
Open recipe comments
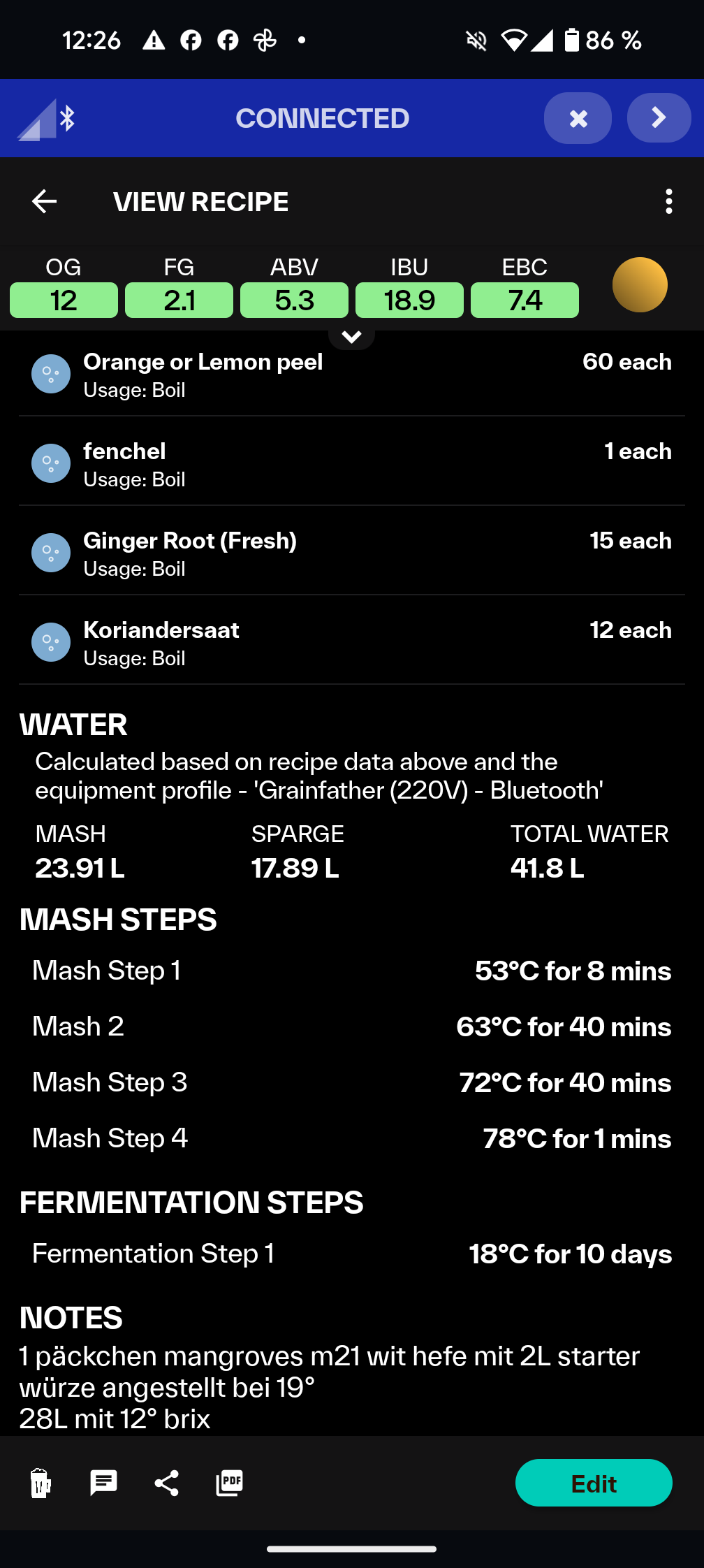tap(103, 1483)
